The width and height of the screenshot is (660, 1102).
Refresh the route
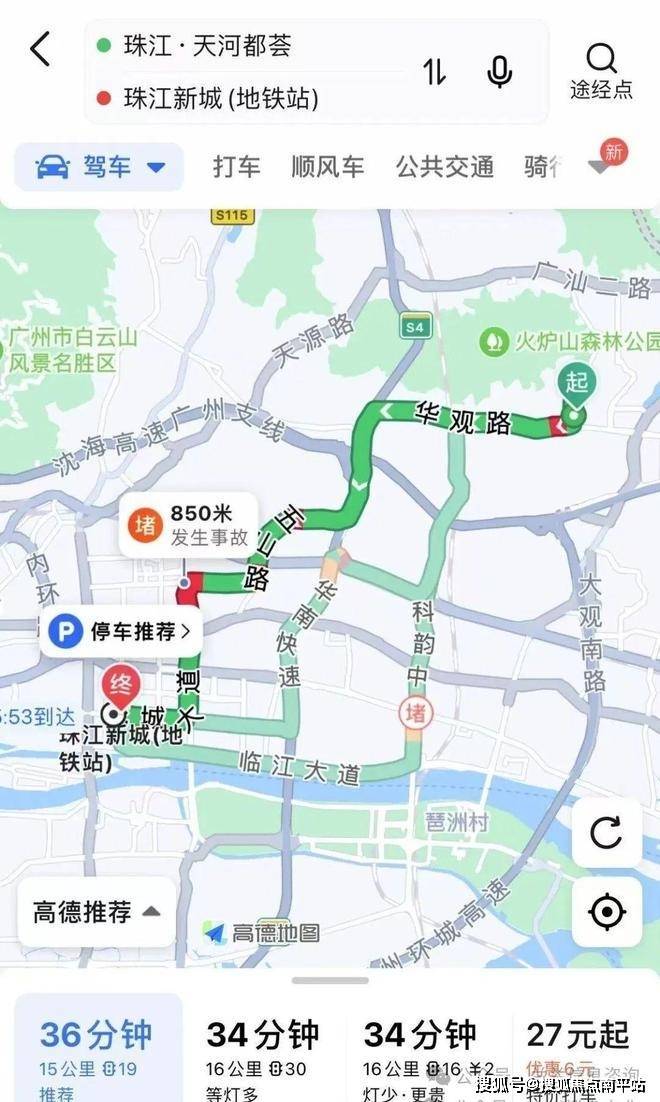pos(607,832)
